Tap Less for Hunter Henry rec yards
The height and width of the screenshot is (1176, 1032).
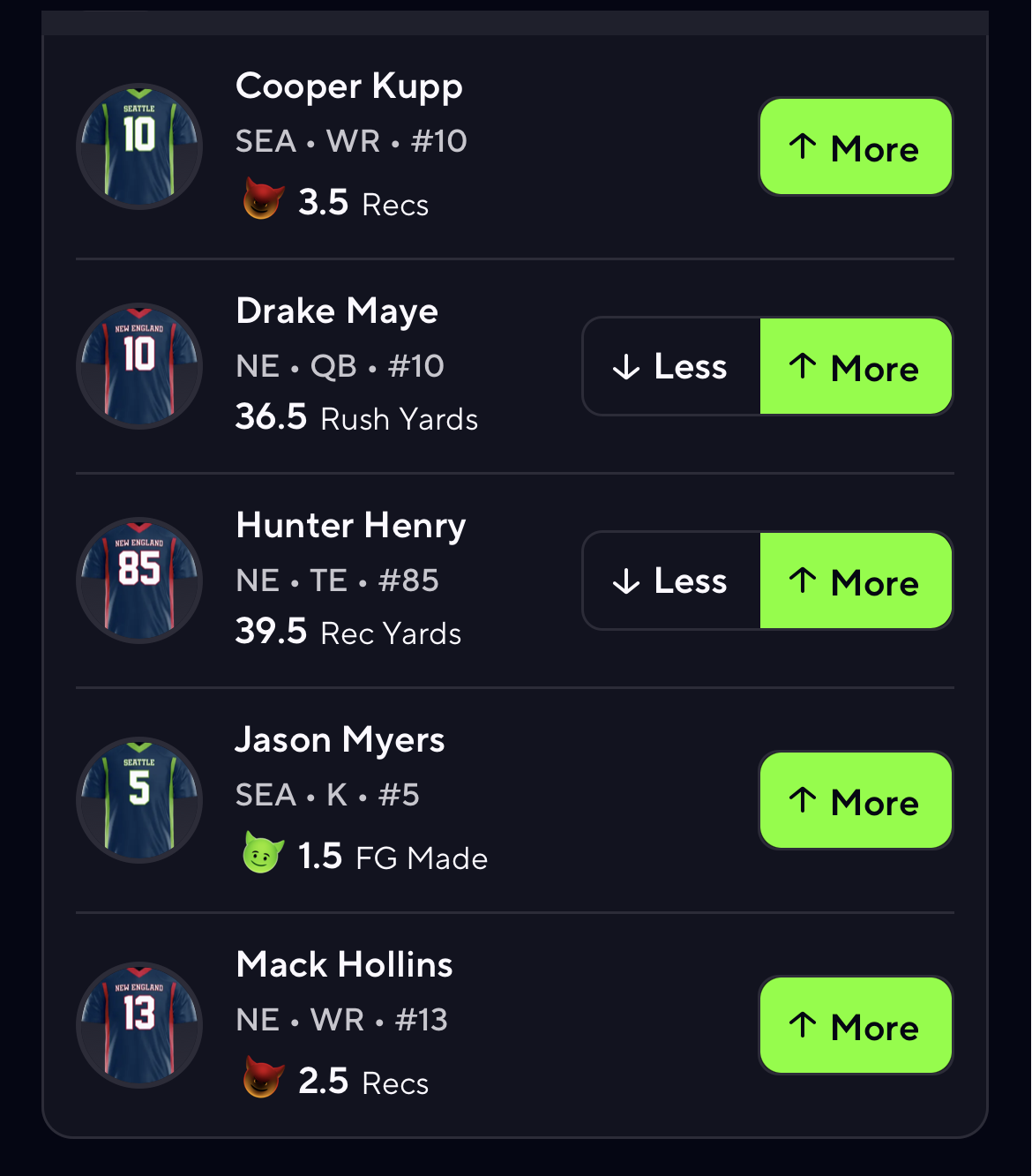[x=671, y=581]
